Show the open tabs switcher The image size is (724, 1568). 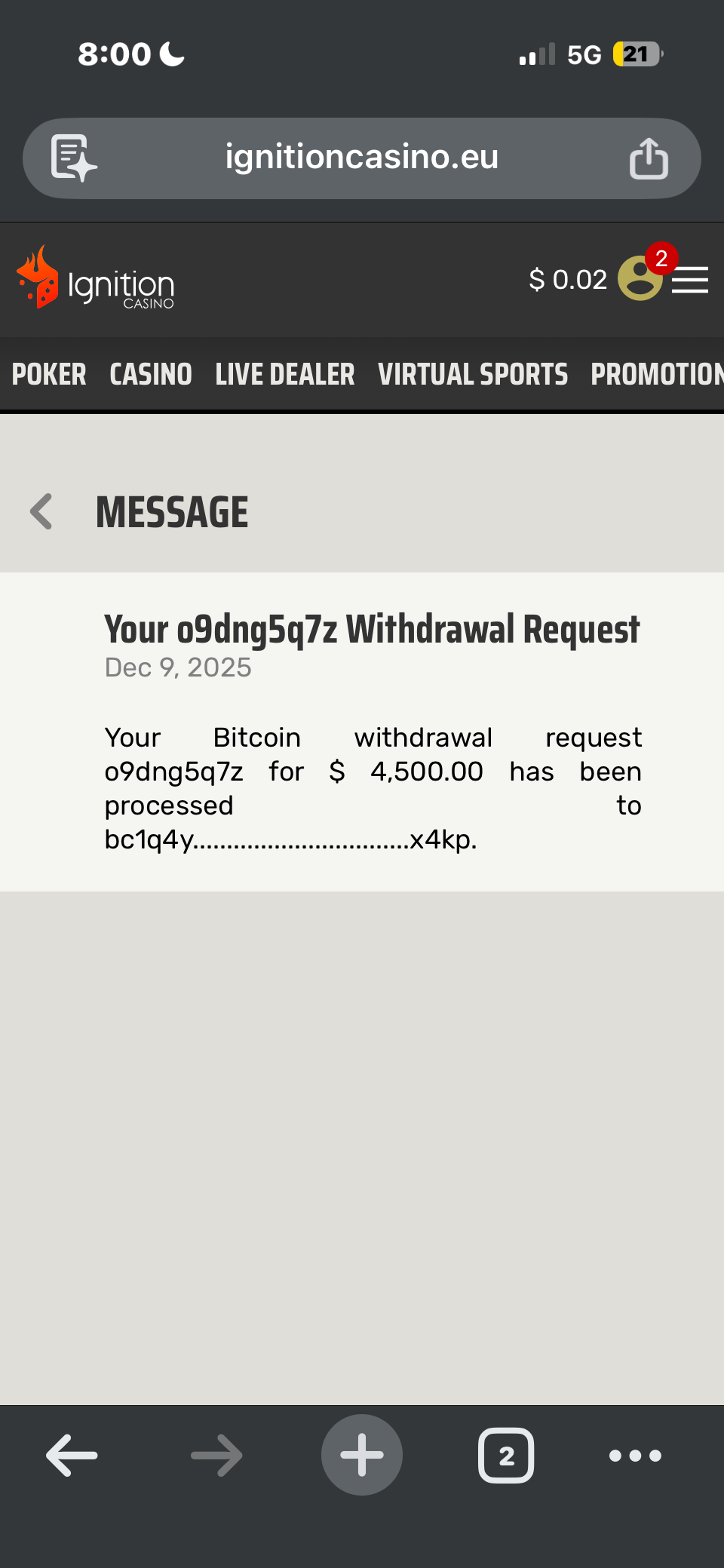click(x=506, y=1455)
